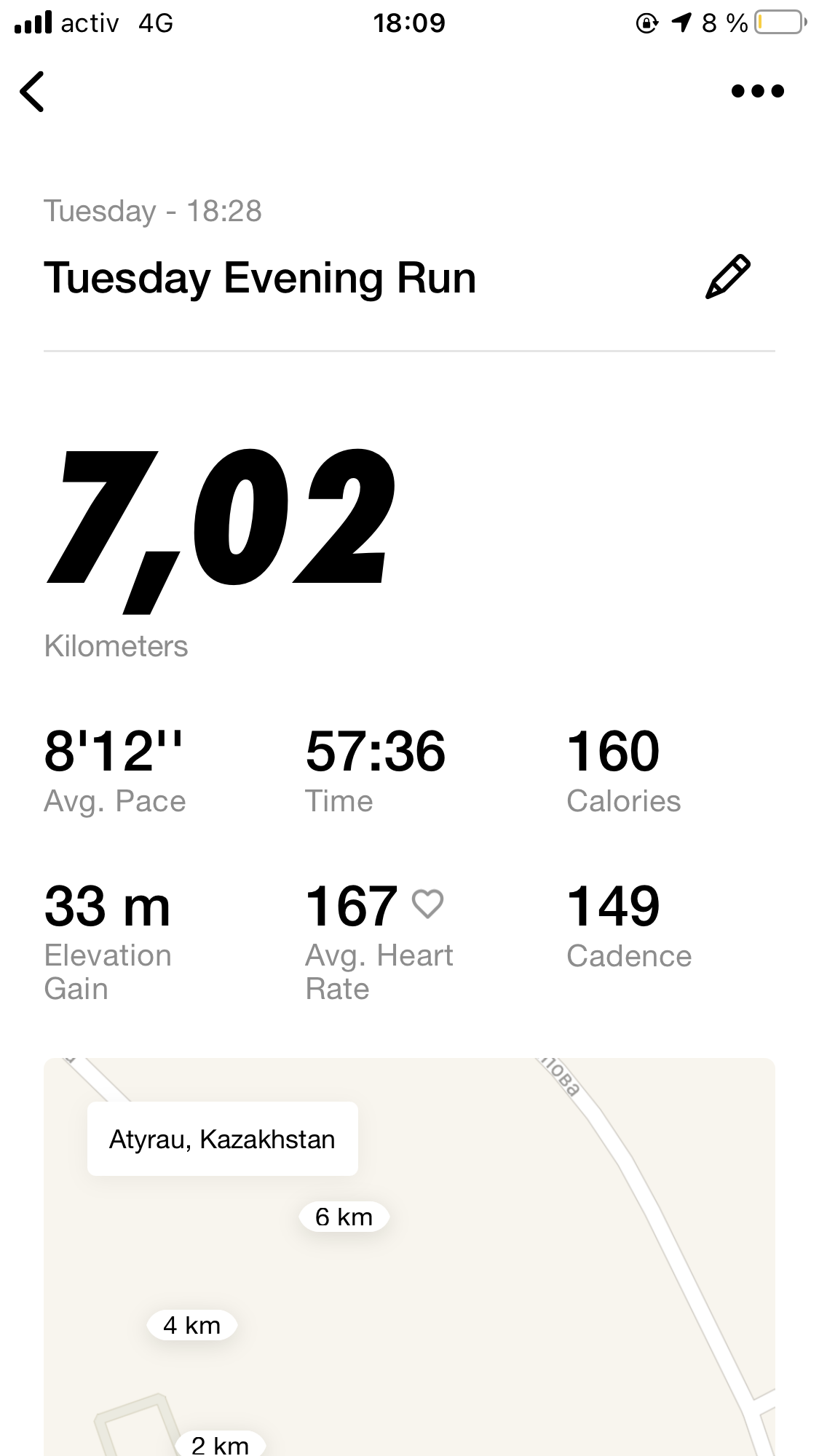819x1456 pixels.
Task: Edit the Tuesday Evening Run title
Action: tap(727, 277)
